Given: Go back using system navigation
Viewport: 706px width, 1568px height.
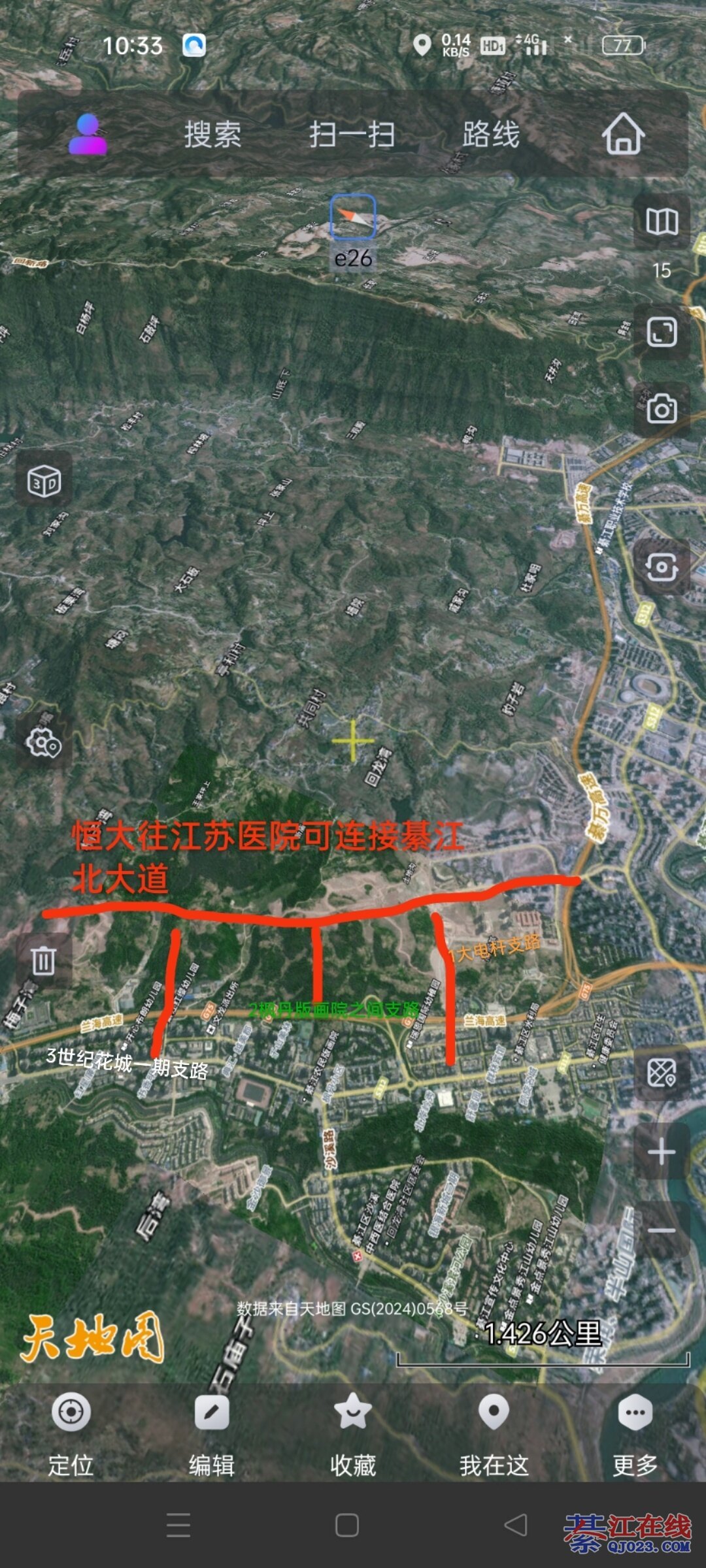Looking at the screenshot, I should click(516, 1526).
